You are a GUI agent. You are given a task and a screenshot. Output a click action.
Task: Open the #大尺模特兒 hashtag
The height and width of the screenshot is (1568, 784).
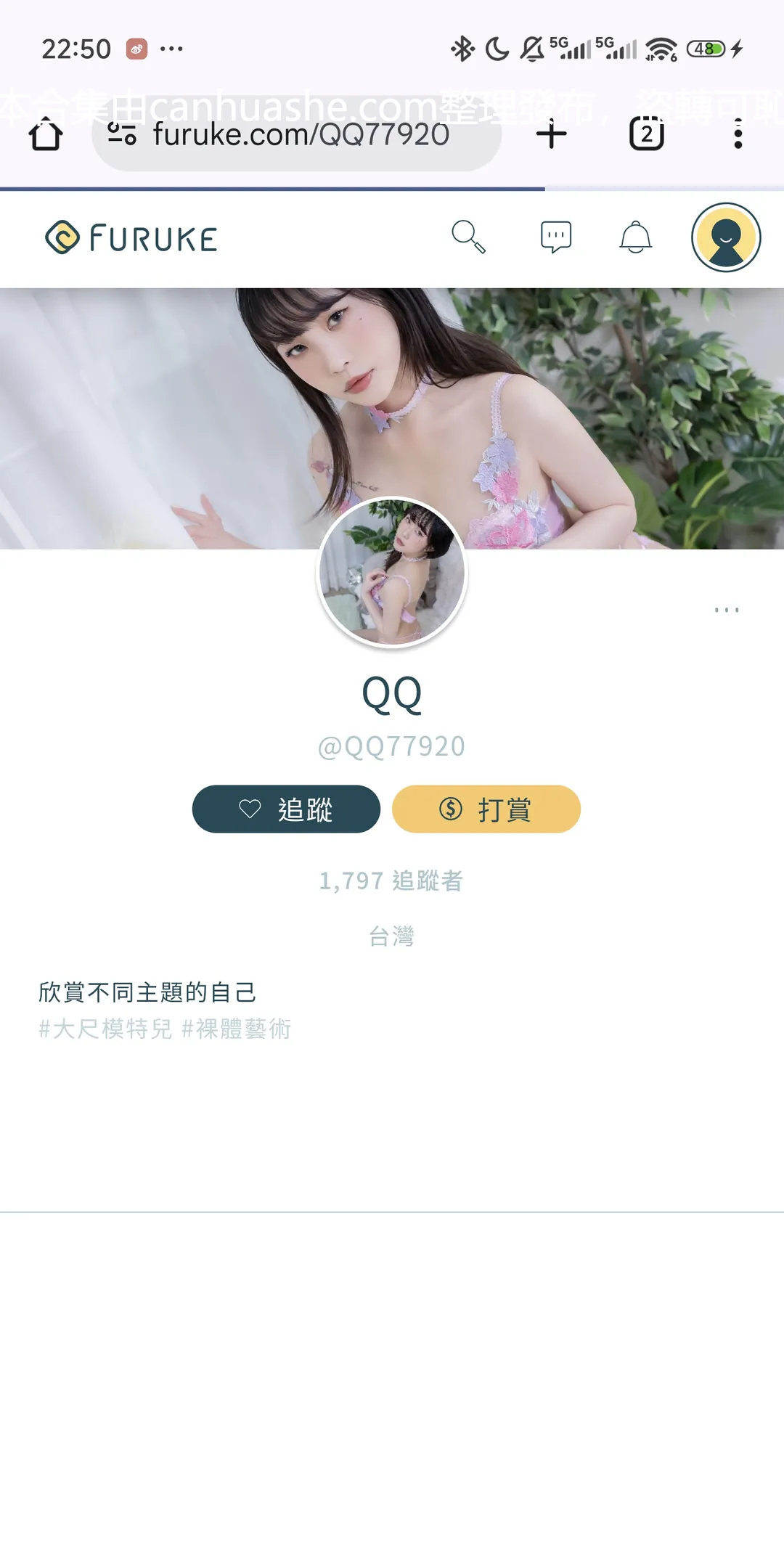coord(105,1029)
